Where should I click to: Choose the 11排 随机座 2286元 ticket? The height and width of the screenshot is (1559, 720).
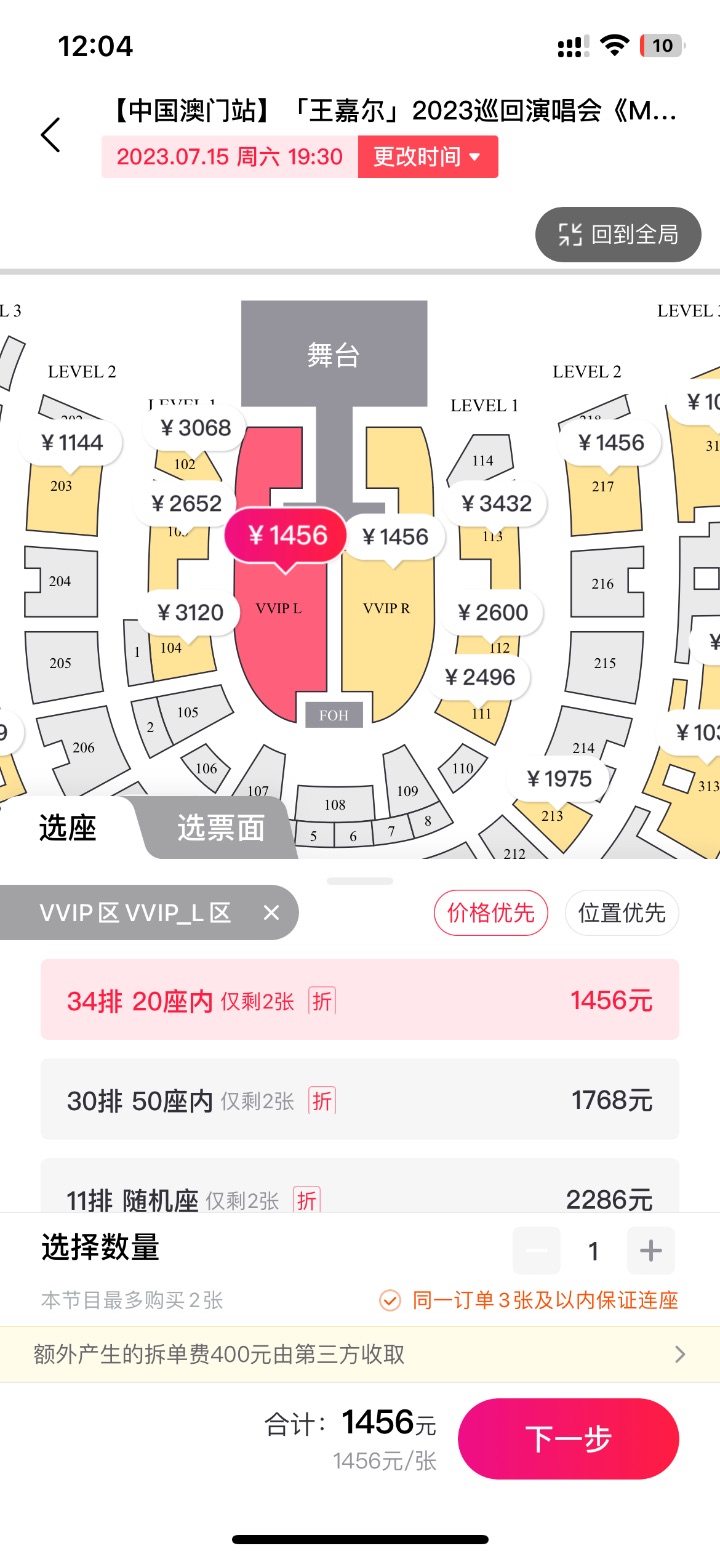[x=359, y=1196]
